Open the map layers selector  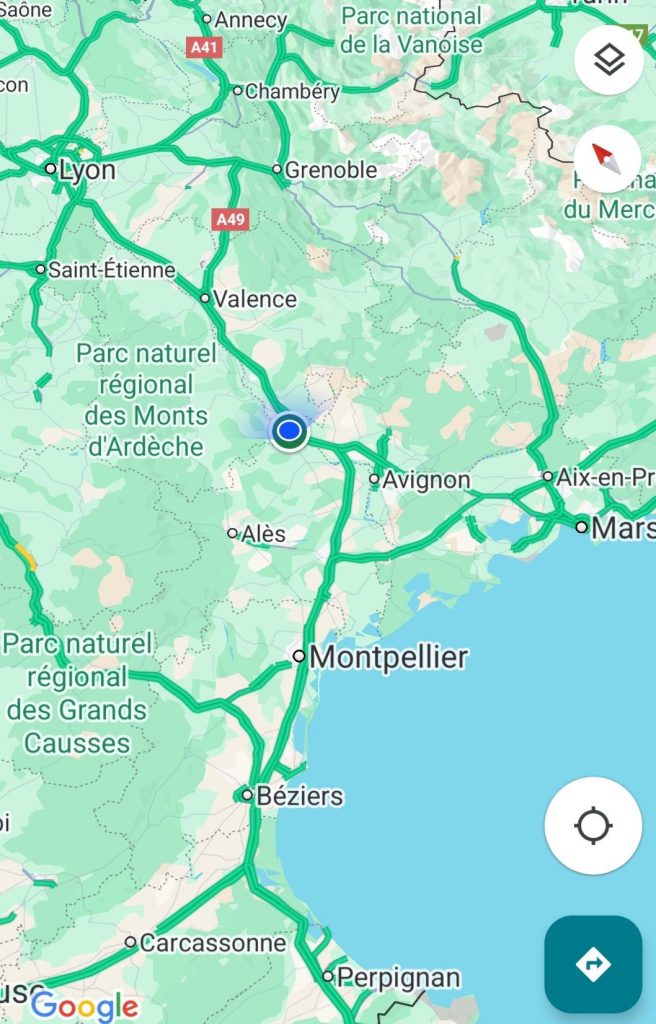coord(608,61)
